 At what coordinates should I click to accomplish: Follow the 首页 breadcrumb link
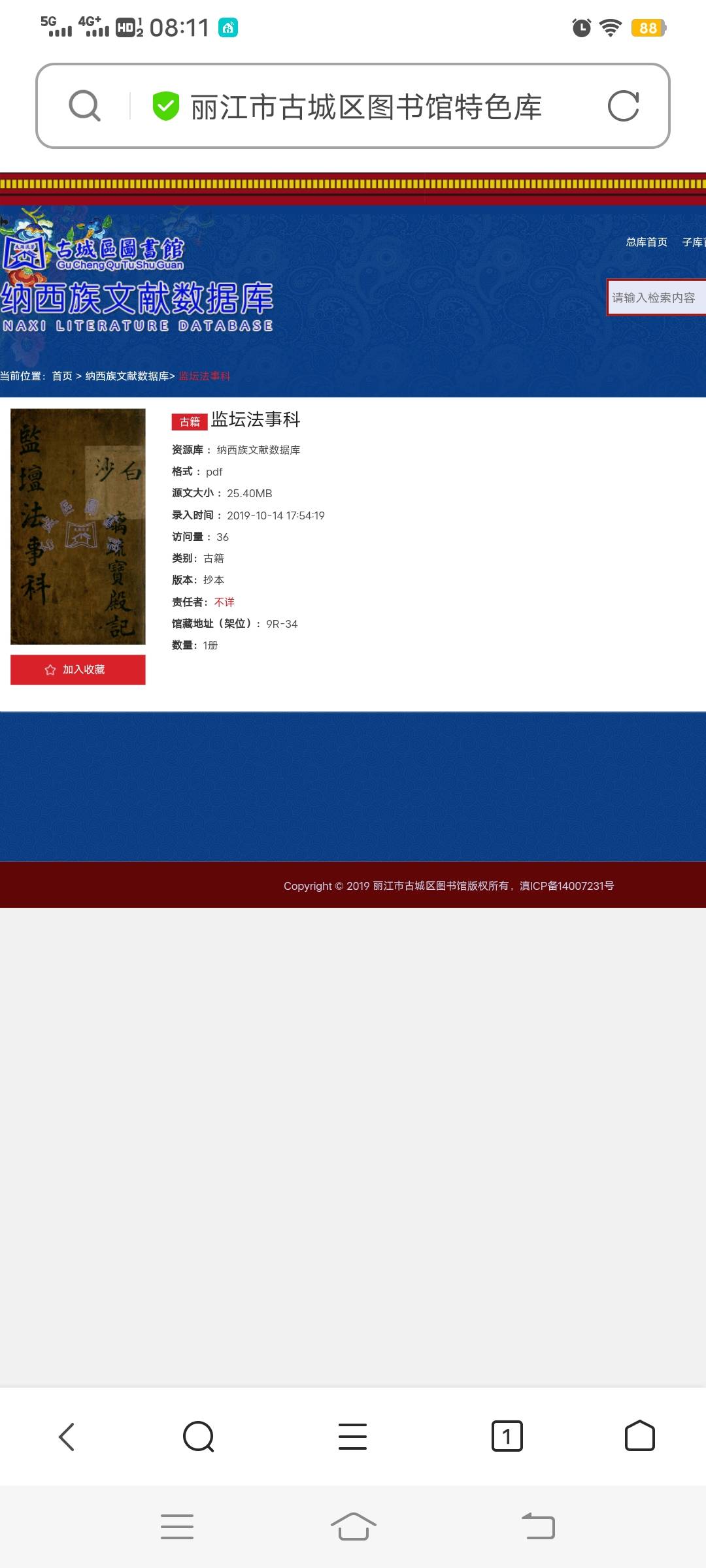pyautogui.click(x=62, y=376)
